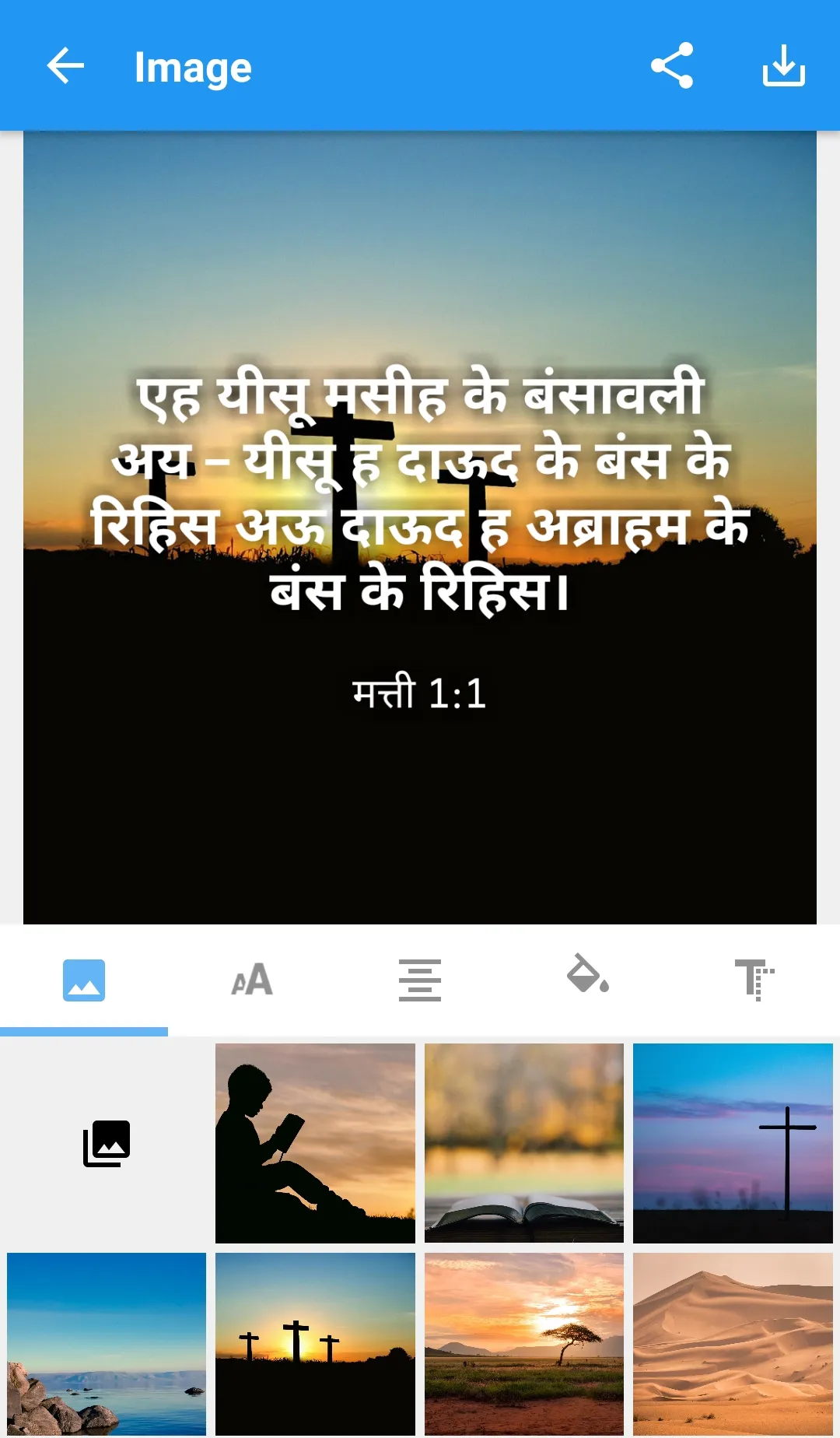Select the background image tab
Image resolution: width=840 pixels, height=1438 pixels.
[x=84, y=980]
